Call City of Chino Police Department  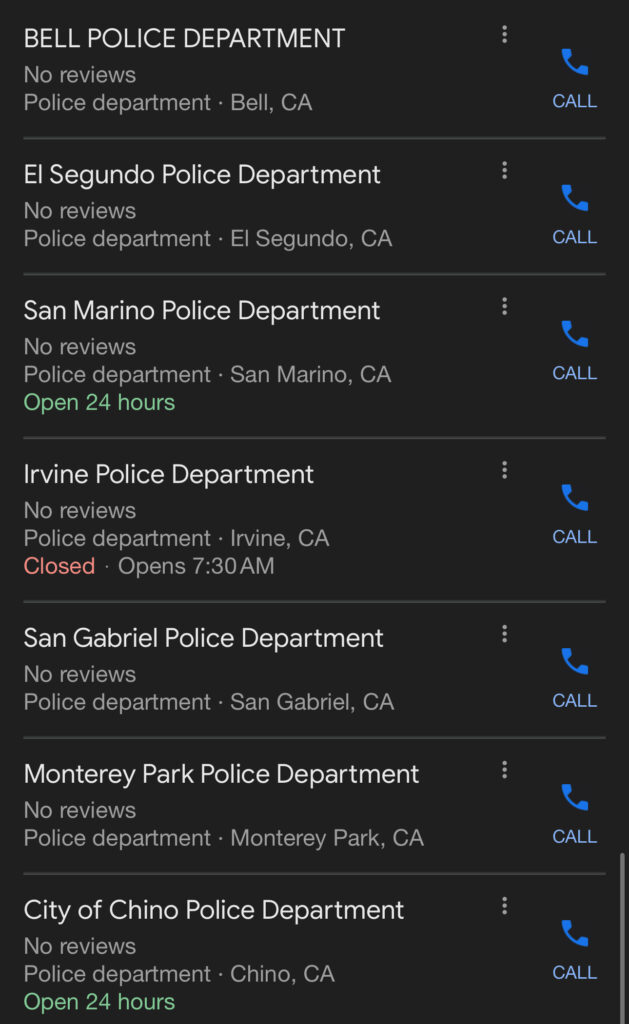click(574, 950)
